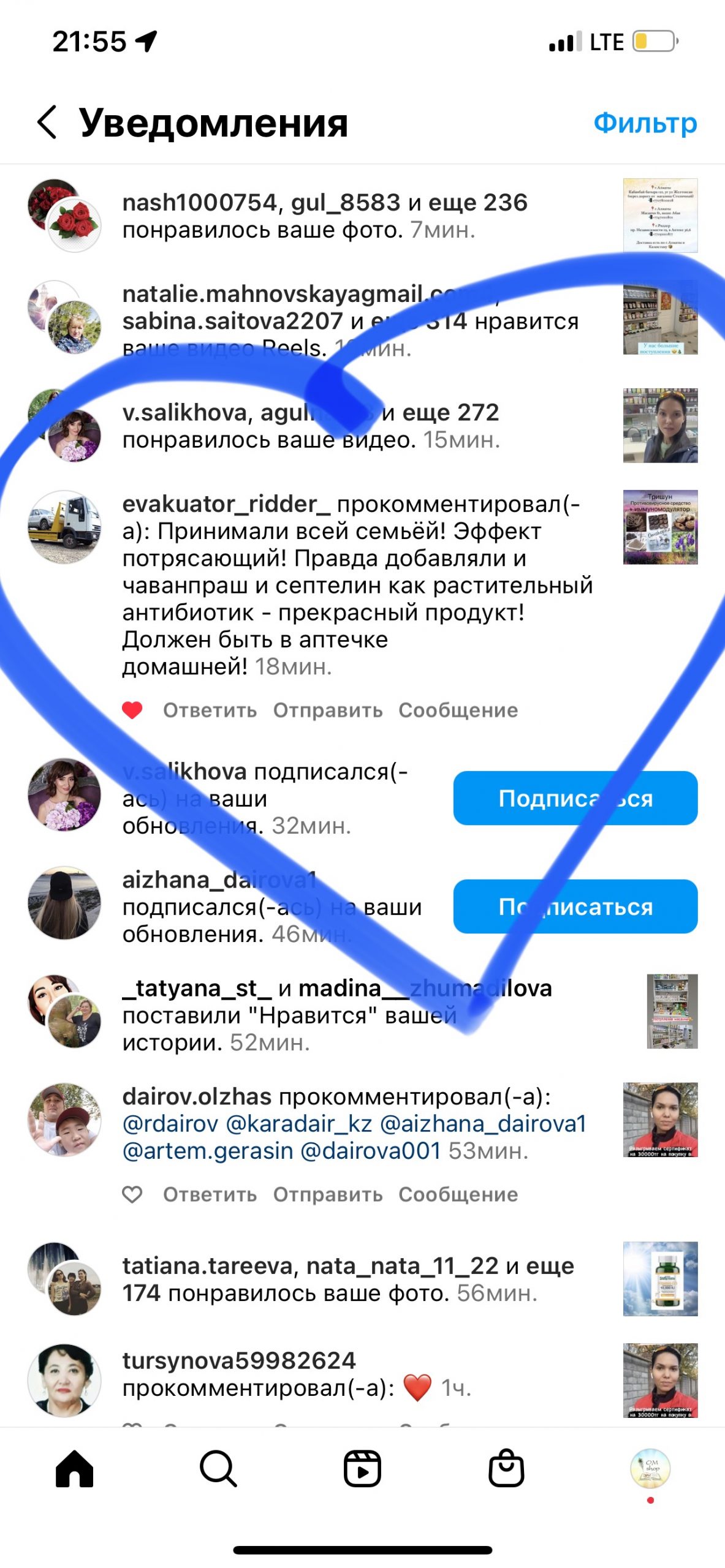Open post liked by tatiana.tareeva
This screenshot has height=1568, width=725.
coord(660,1278)
